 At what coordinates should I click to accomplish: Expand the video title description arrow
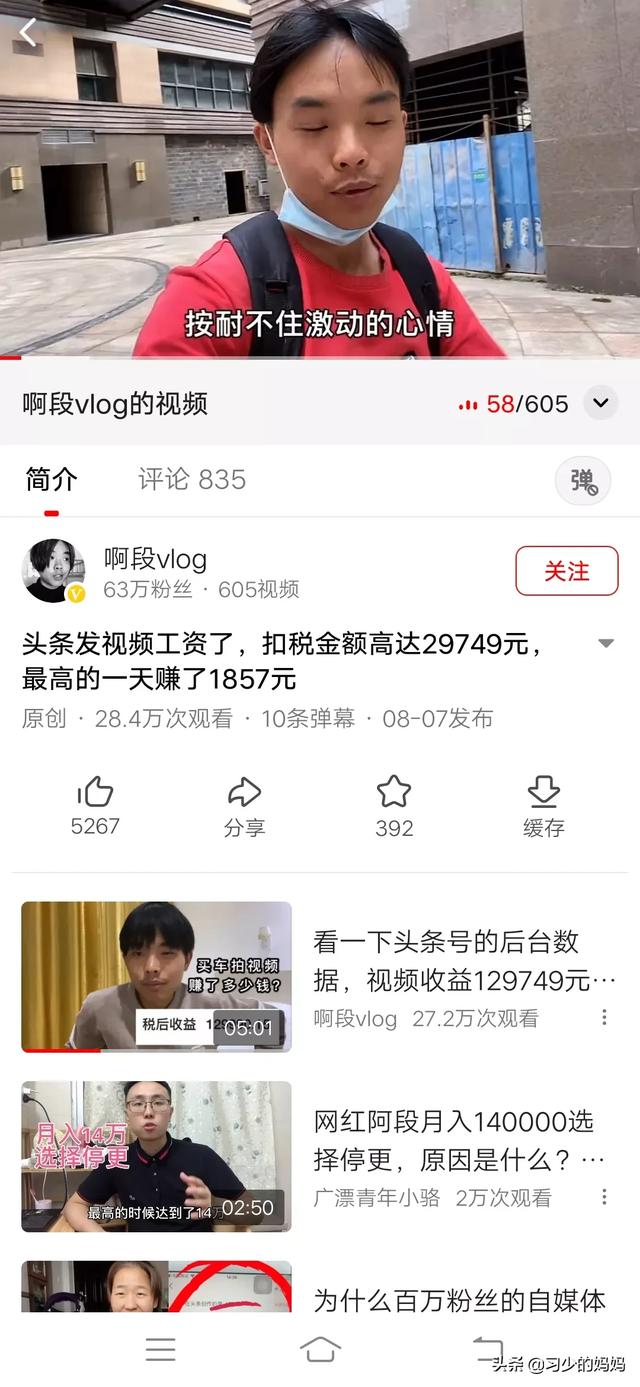click(605, 643)
